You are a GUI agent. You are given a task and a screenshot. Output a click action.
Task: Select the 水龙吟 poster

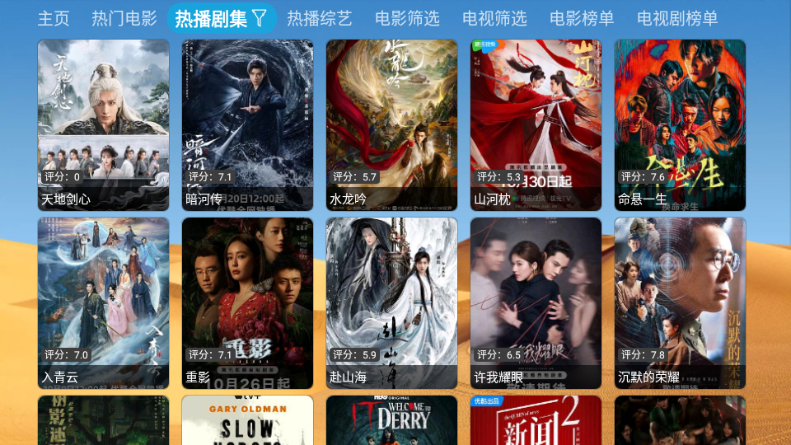(391, 124)
